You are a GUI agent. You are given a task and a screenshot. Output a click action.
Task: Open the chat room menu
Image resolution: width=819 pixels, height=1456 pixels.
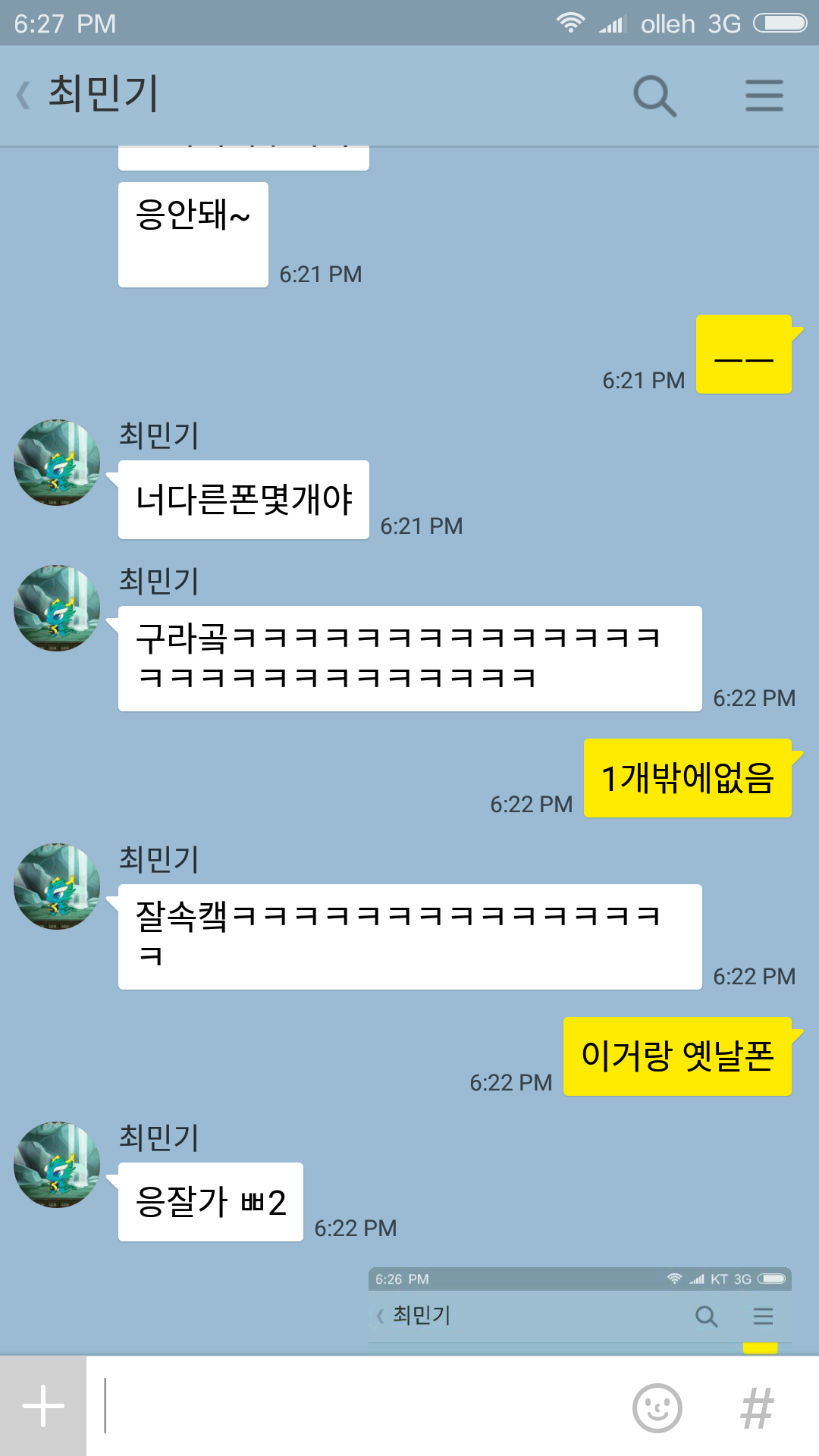pos(764,96)
